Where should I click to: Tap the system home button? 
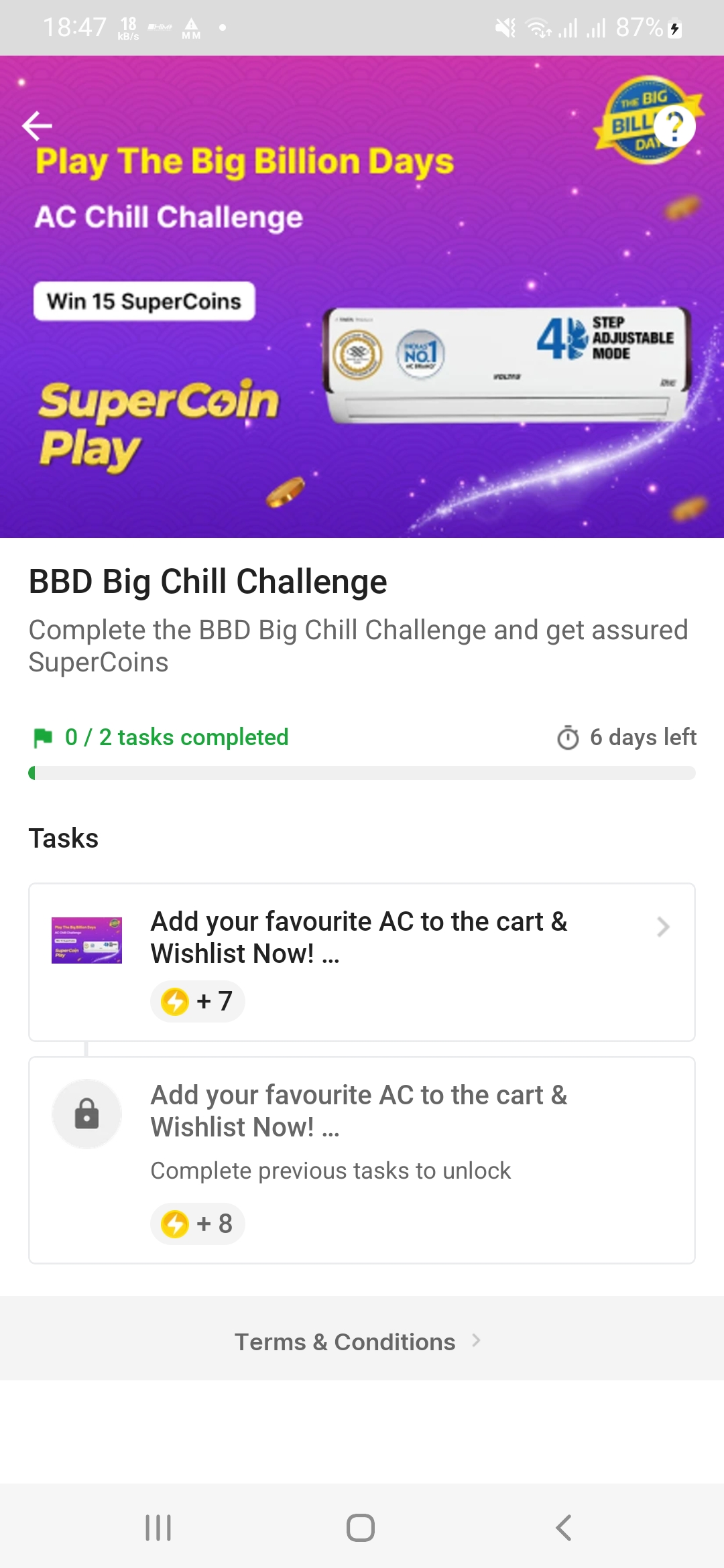coord(361,1528)
